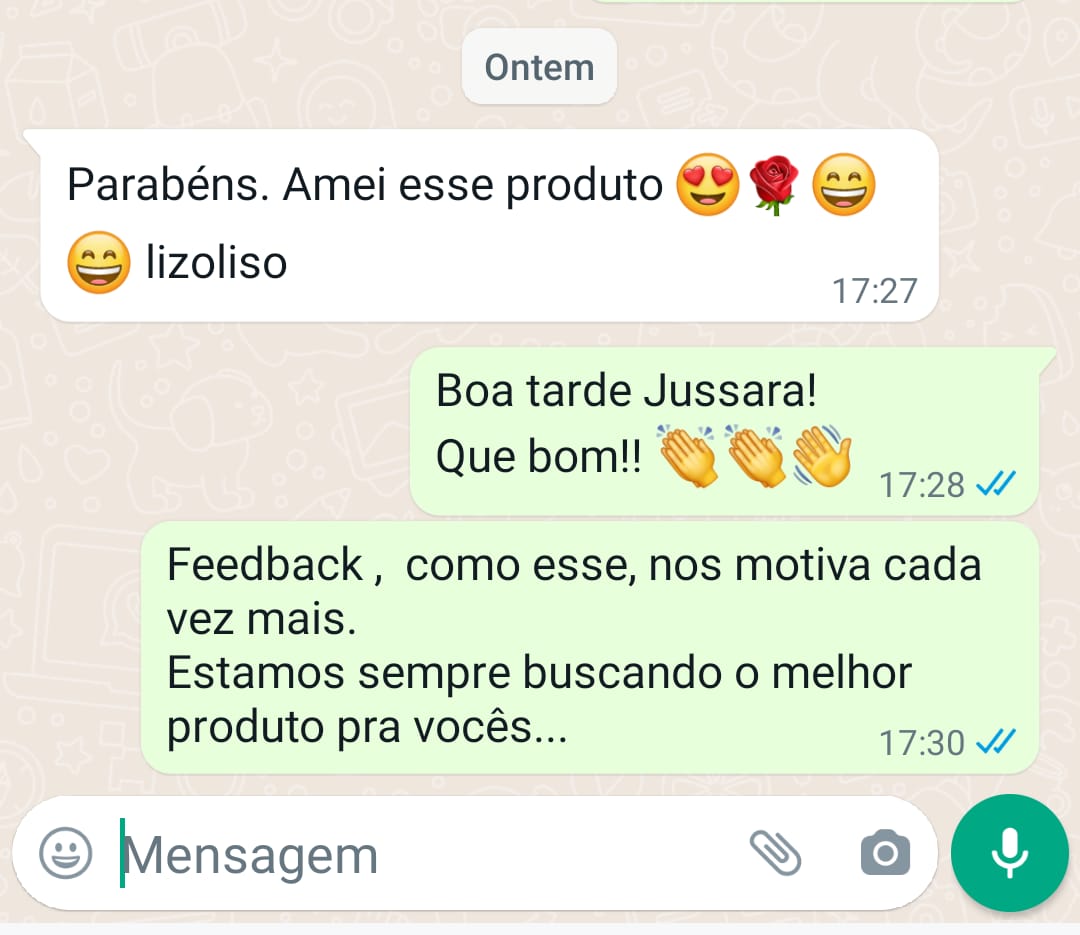The width and height of the screenshot is (1080, 935).
Task: Attach a file with the paperclip
Action: [x=775, y=853]
